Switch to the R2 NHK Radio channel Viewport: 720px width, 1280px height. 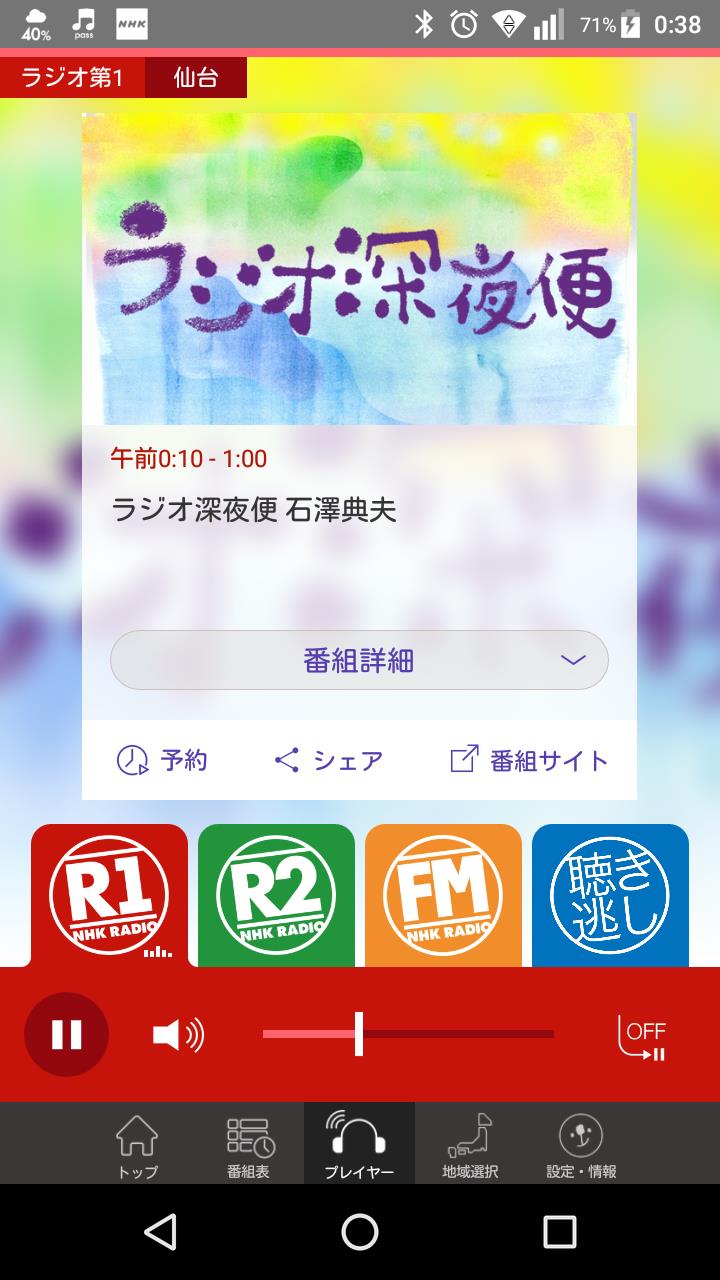coord(276,895)
